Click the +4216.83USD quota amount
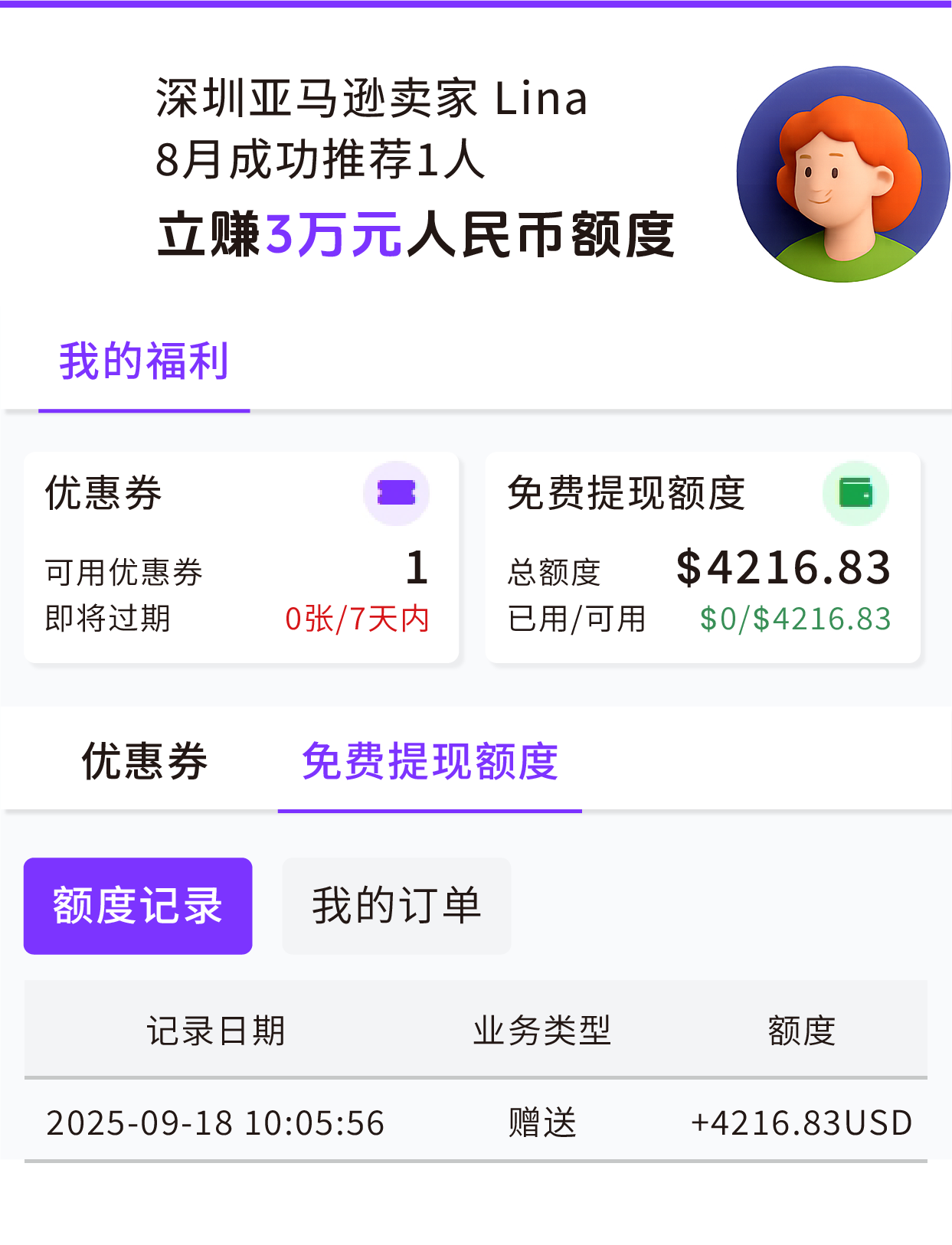The height and width of the screenshot is (1245, 952). 800,1124
